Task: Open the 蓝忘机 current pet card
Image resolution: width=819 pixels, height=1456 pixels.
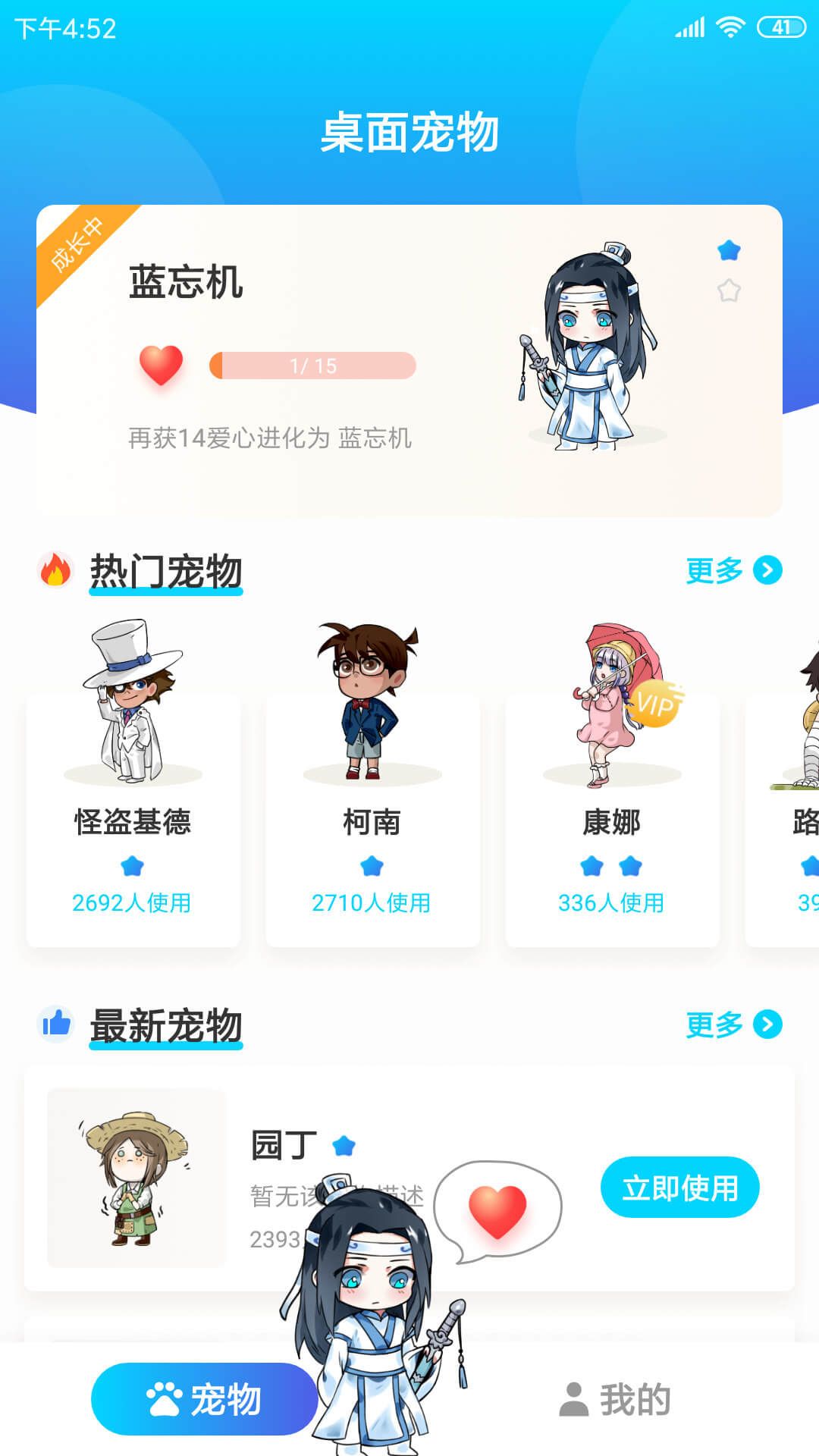Action: coord(409,361)
